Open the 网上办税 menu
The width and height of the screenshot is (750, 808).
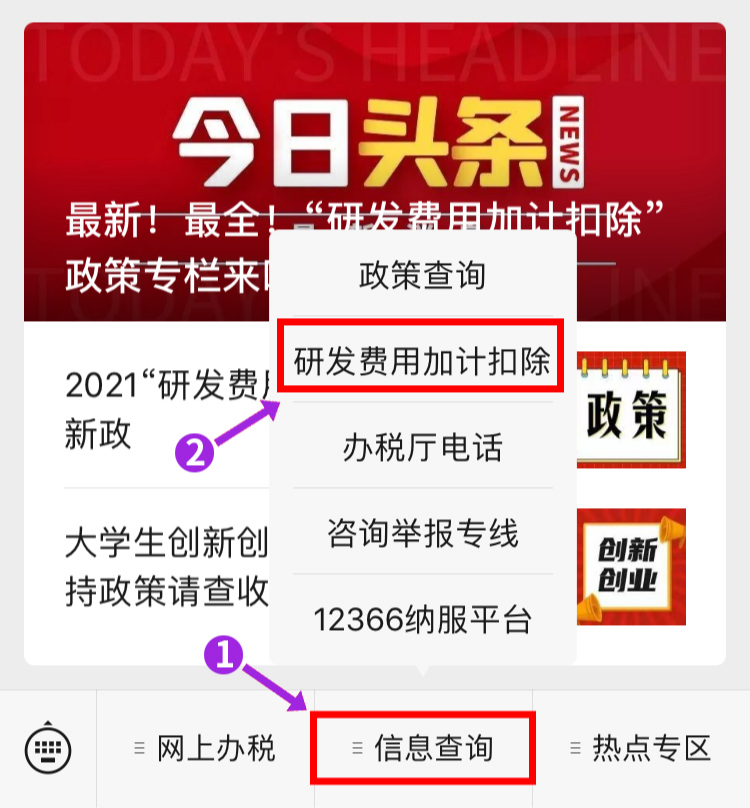[x=205, y=748]
